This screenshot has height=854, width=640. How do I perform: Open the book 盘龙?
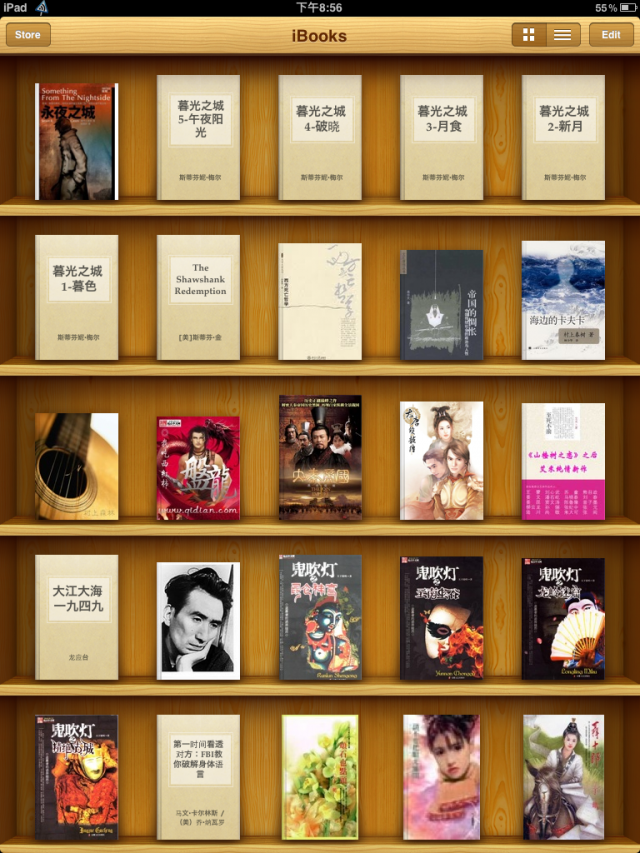coord(198,468)
